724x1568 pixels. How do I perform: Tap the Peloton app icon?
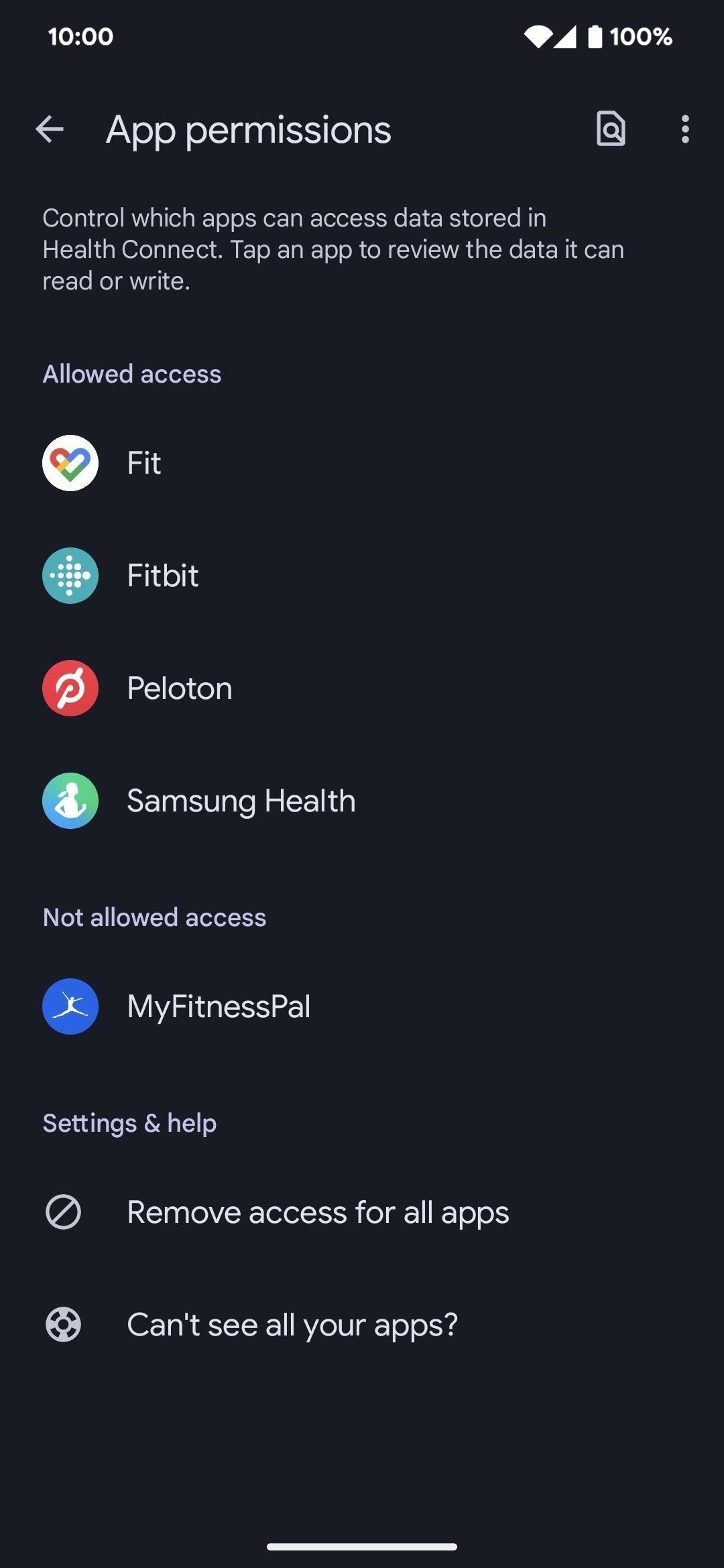(70, 688)
